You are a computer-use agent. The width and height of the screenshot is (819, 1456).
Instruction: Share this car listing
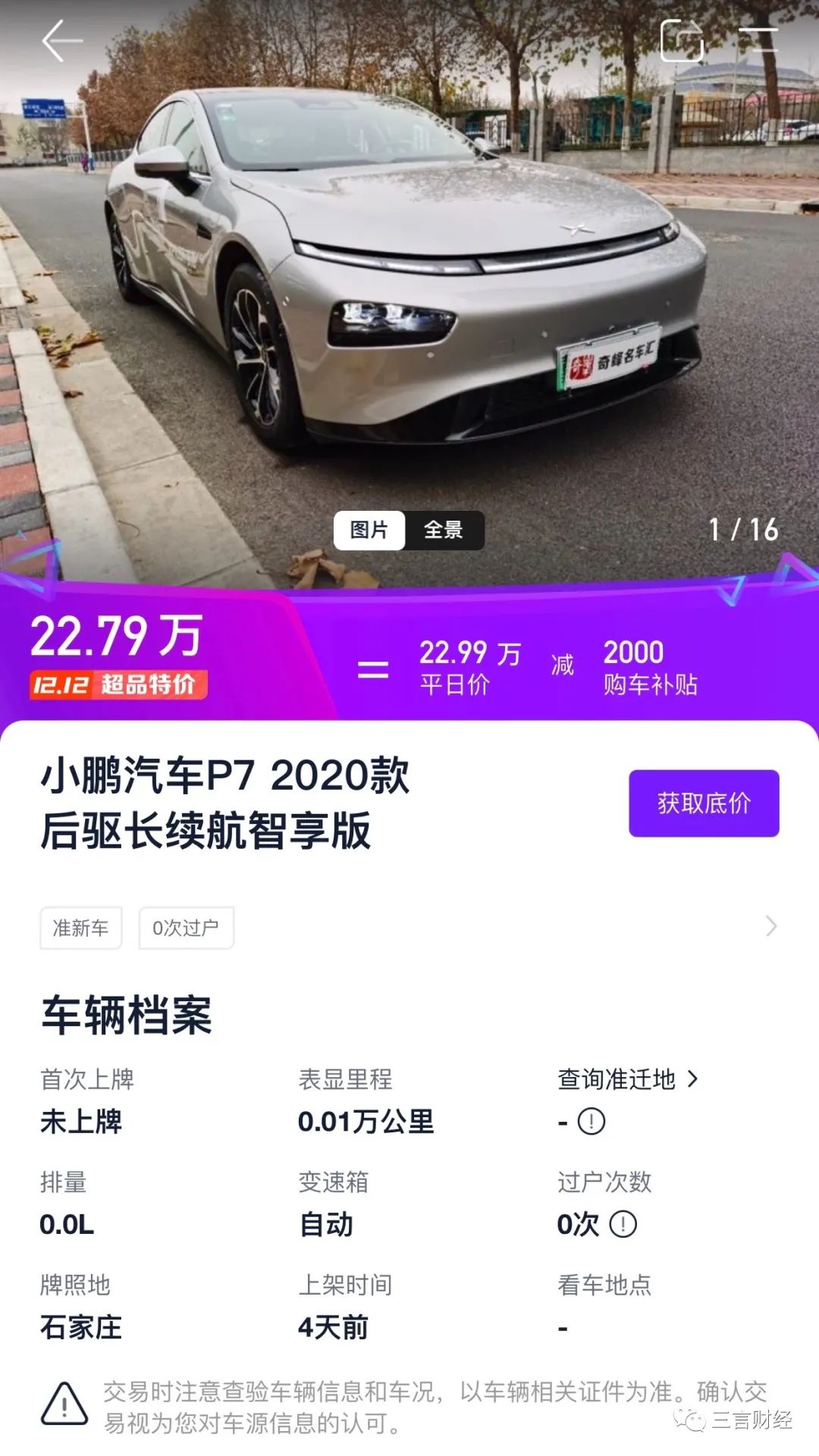click(x=681, y=41)
